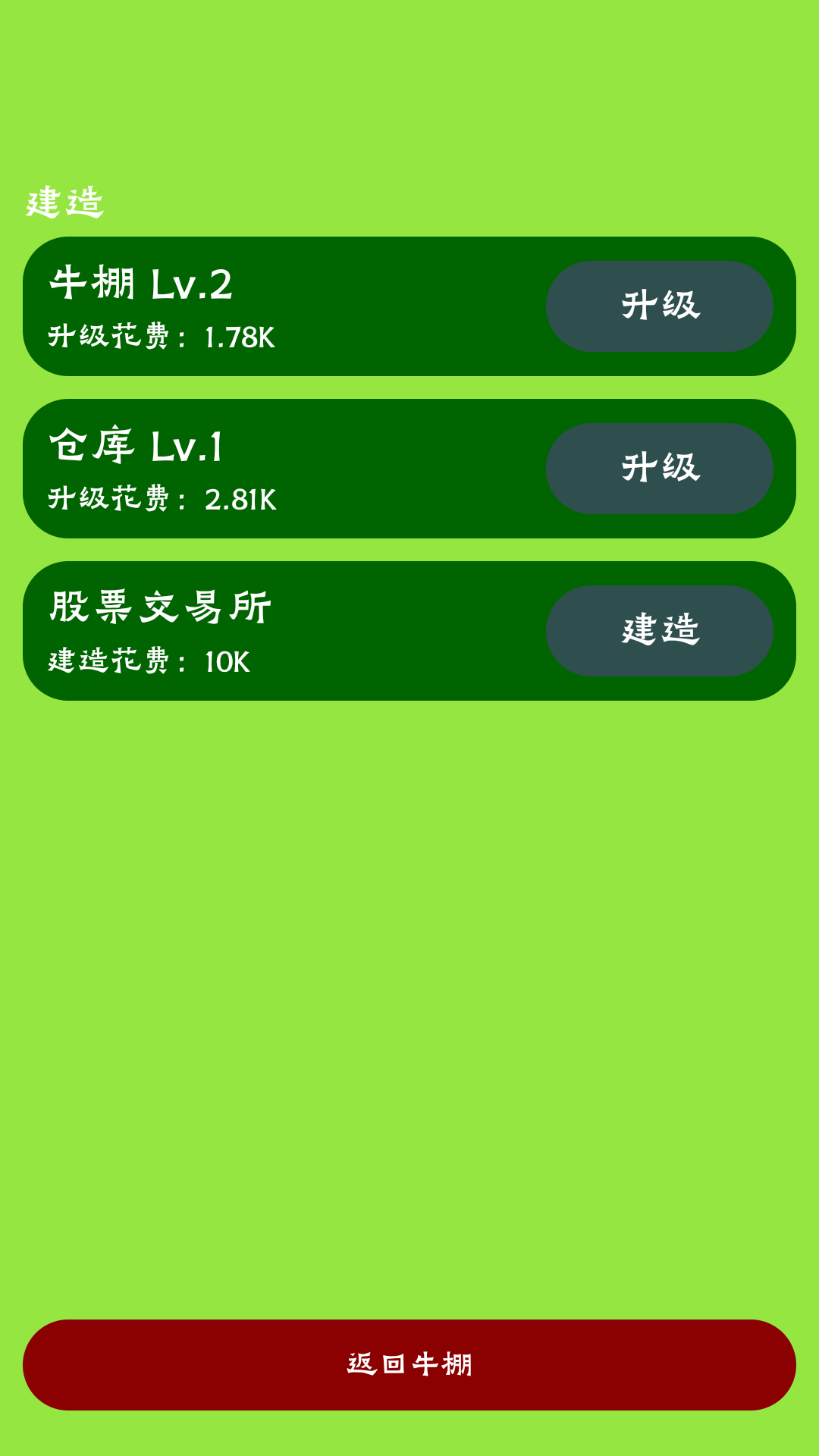The width and height of the screenshot is (819, 1456).
Task: Click the 建造花费 10K cost label
Action: (149, 661)
